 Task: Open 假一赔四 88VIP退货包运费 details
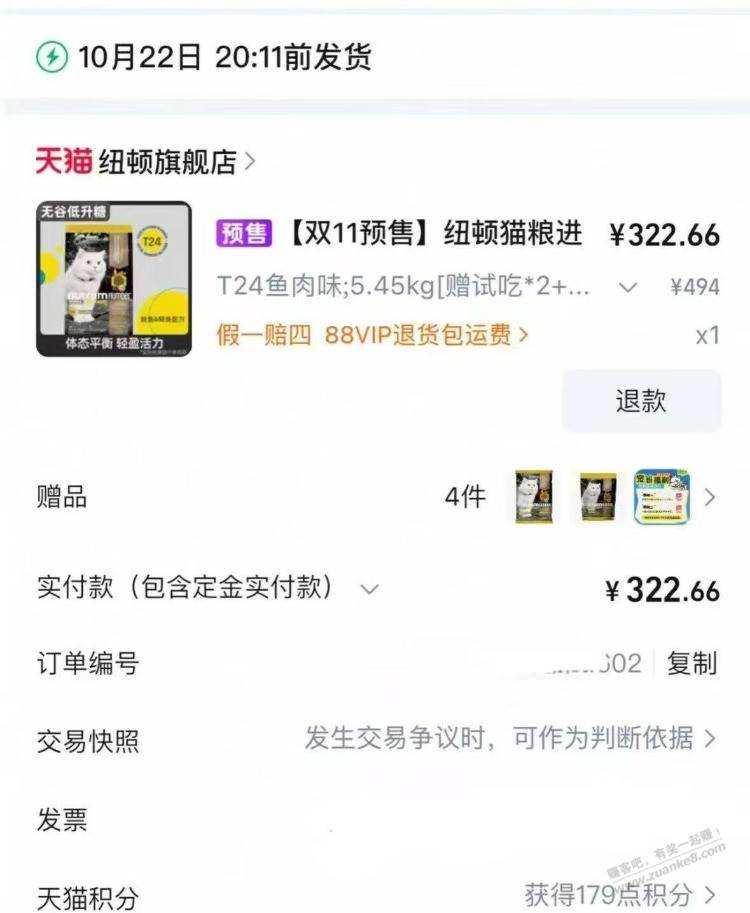pyautogui.click(x=372, y=335)
